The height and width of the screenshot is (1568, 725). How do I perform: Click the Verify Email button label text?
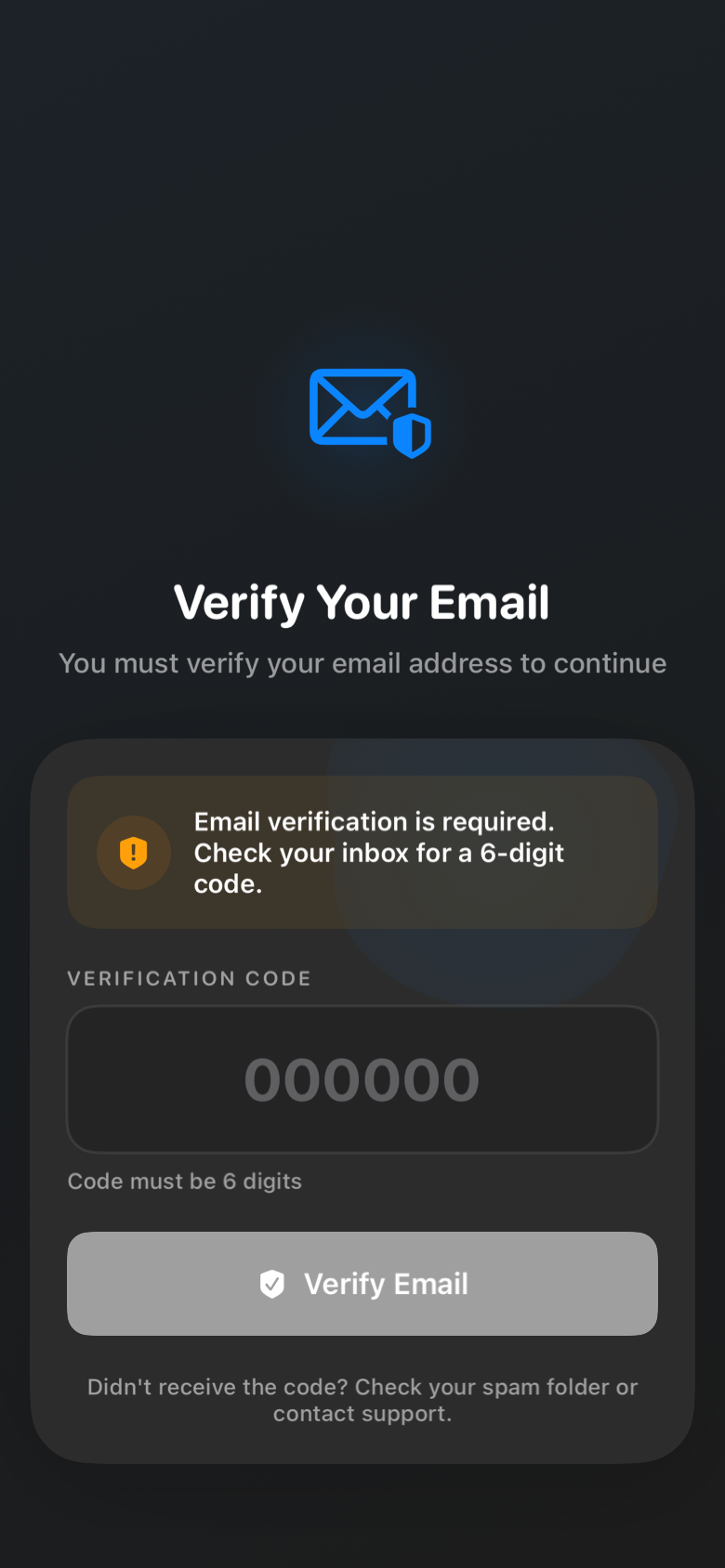tap(387, 1284)
